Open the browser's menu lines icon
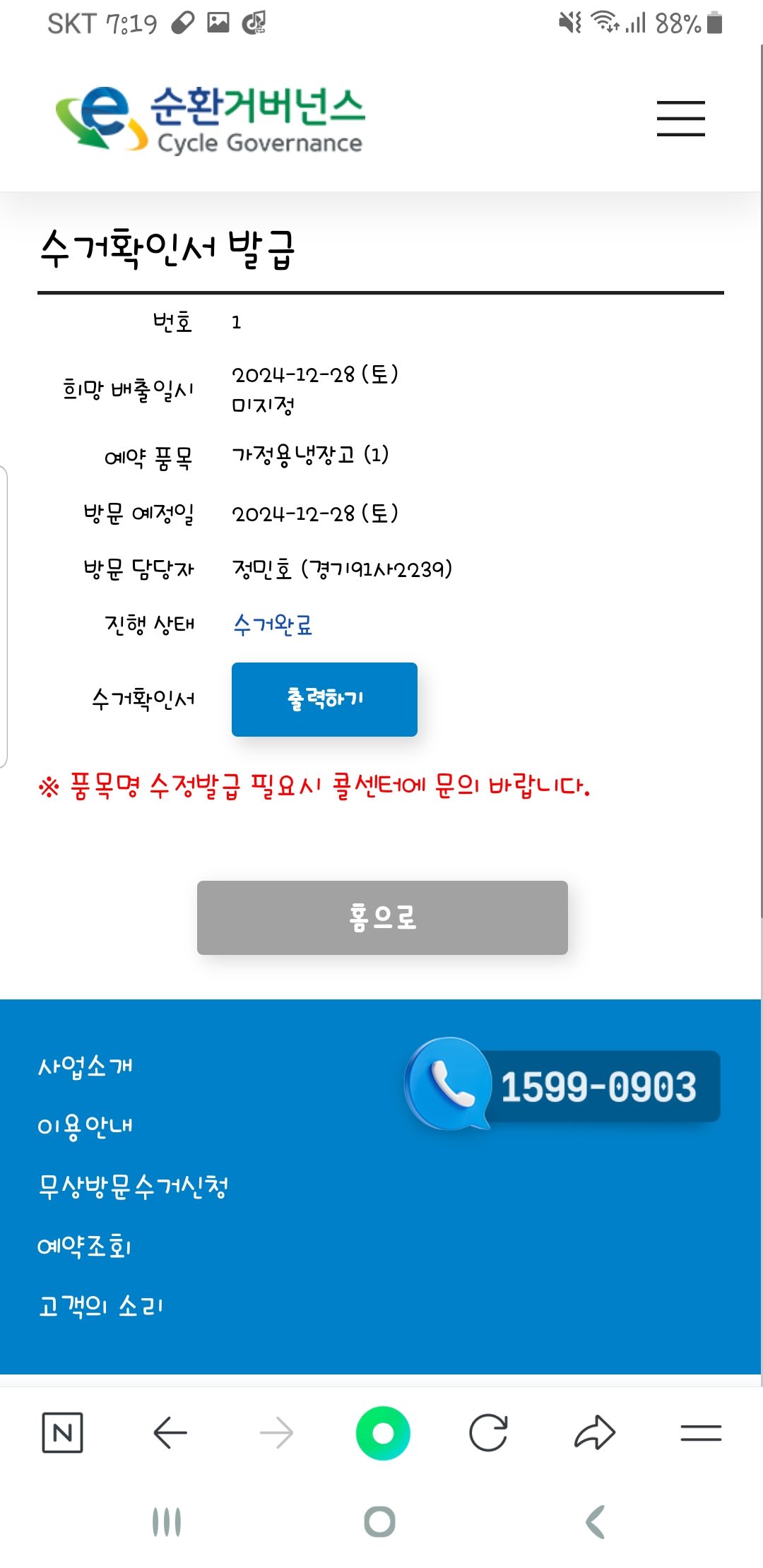The width and height of the screenshot is (763, 1568). coord(701,1432)
